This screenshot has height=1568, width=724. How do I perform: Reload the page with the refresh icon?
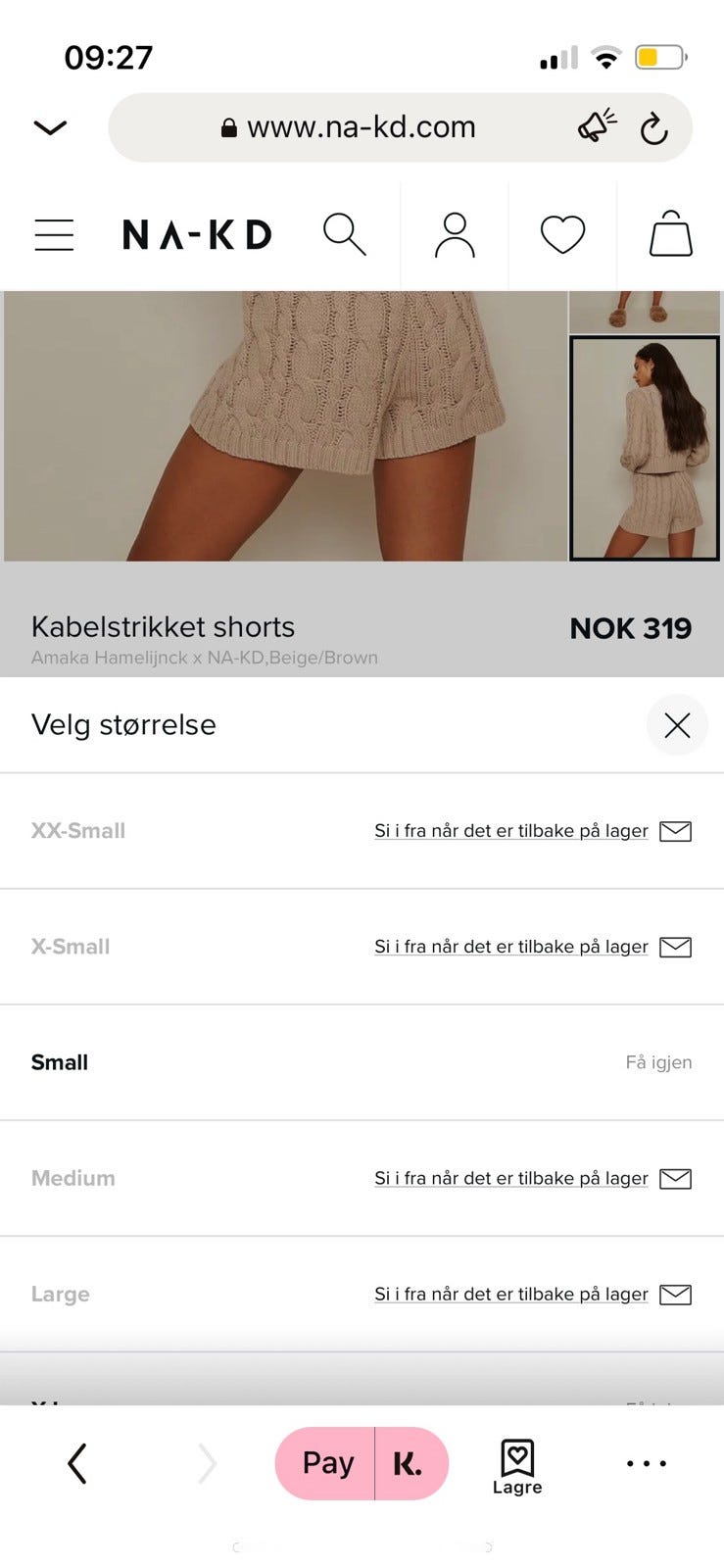(x=654, y=127)
